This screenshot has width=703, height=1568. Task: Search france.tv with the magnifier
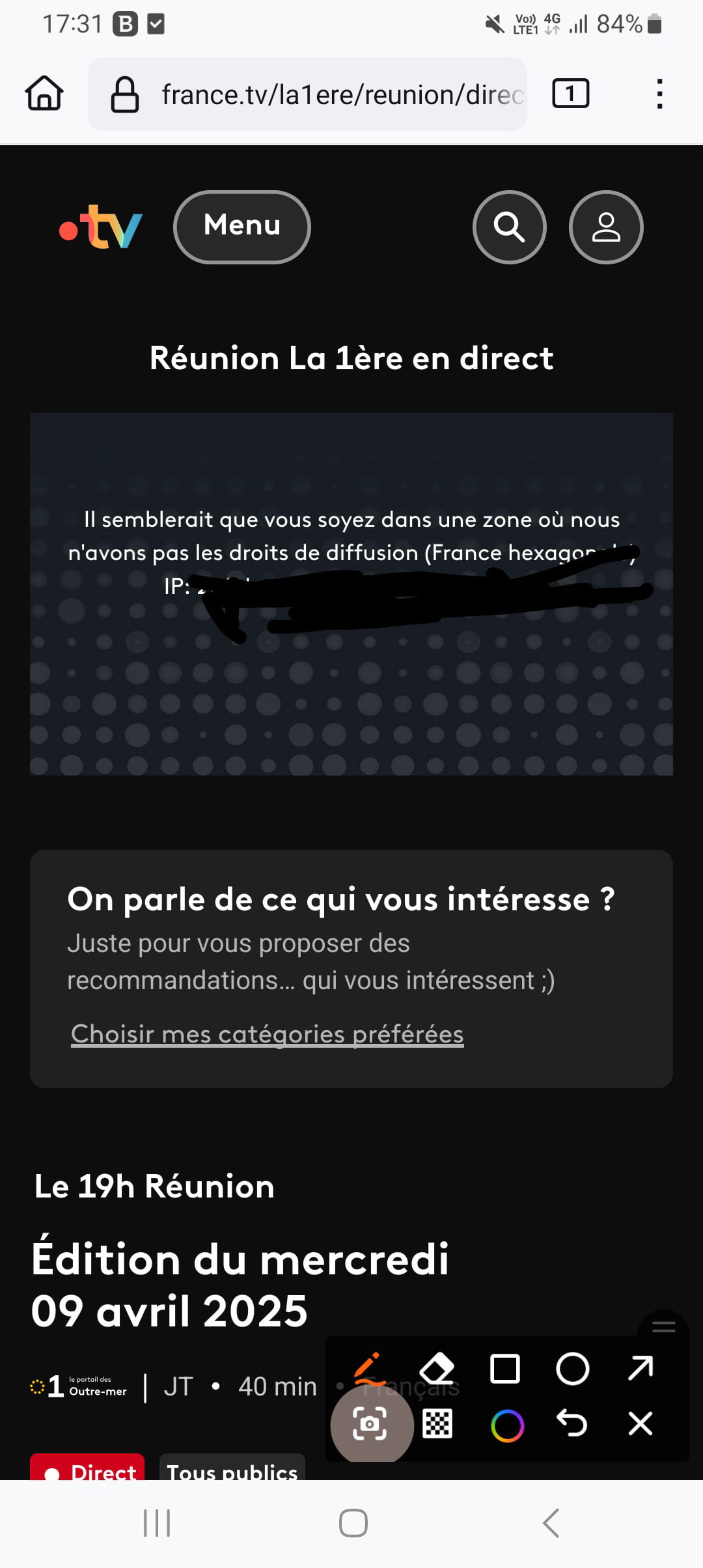click(509, 227)
